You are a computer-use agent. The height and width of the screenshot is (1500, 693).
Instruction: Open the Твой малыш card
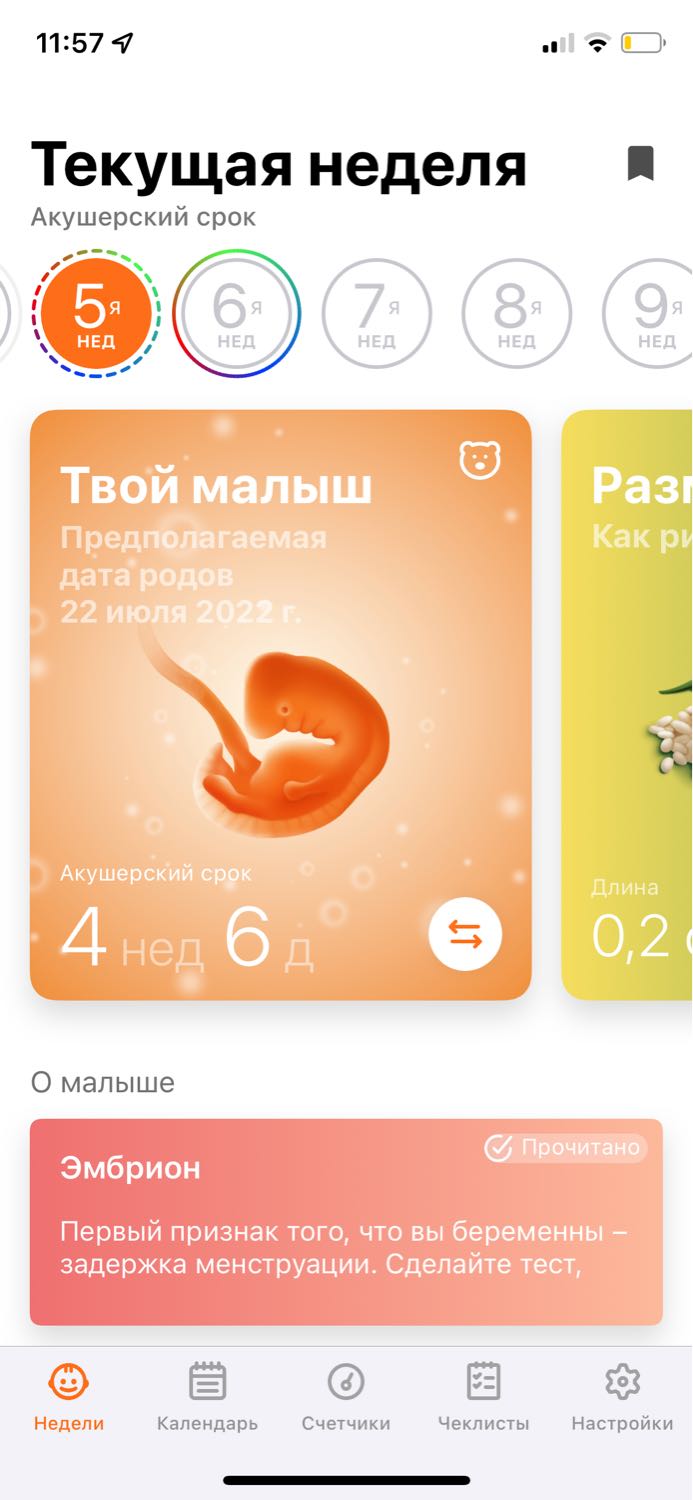[281, 705]
